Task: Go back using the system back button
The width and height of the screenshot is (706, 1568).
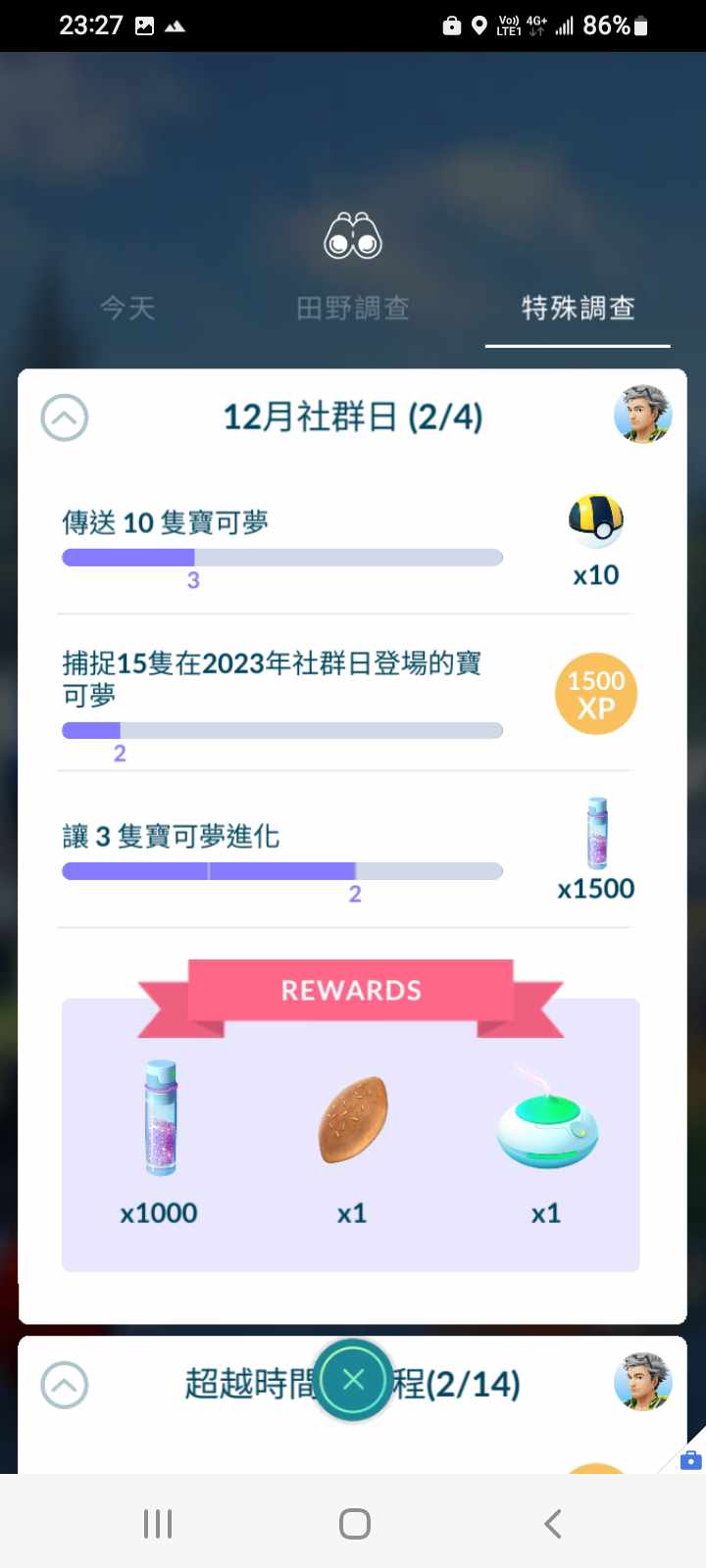Action: (553, 1524)
